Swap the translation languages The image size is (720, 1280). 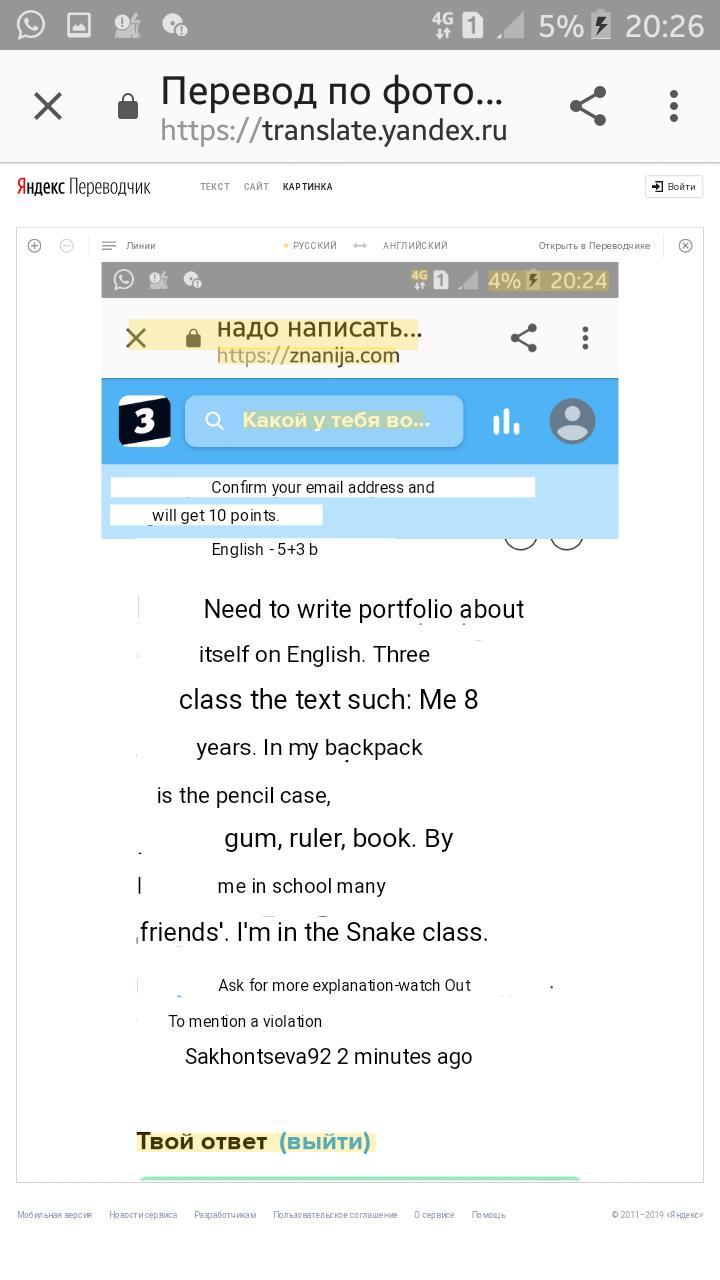360,246
